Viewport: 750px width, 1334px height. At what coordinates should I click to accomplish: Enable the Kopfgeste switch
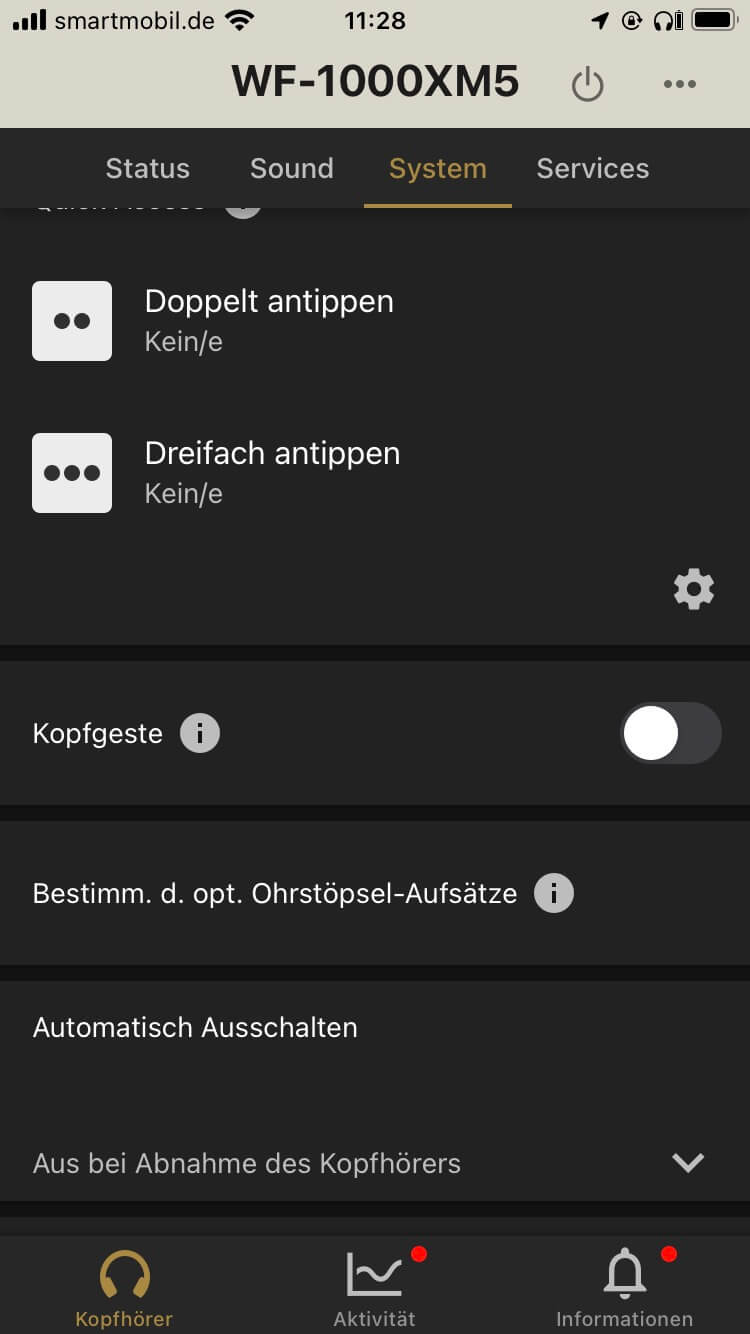click(670, 733)
